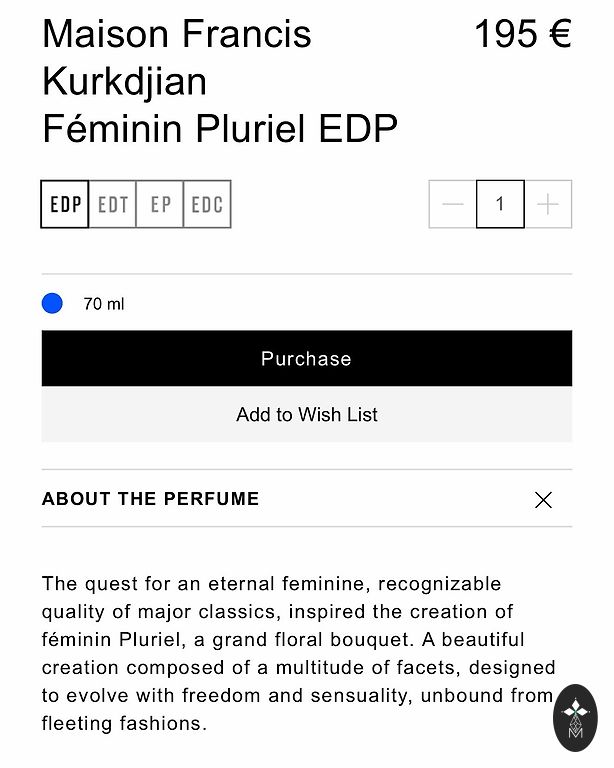This screenshot has width=614, height=768.
Task: Increase quantity with the plus button
Action: pyautogui.click(x=548, y=204)
